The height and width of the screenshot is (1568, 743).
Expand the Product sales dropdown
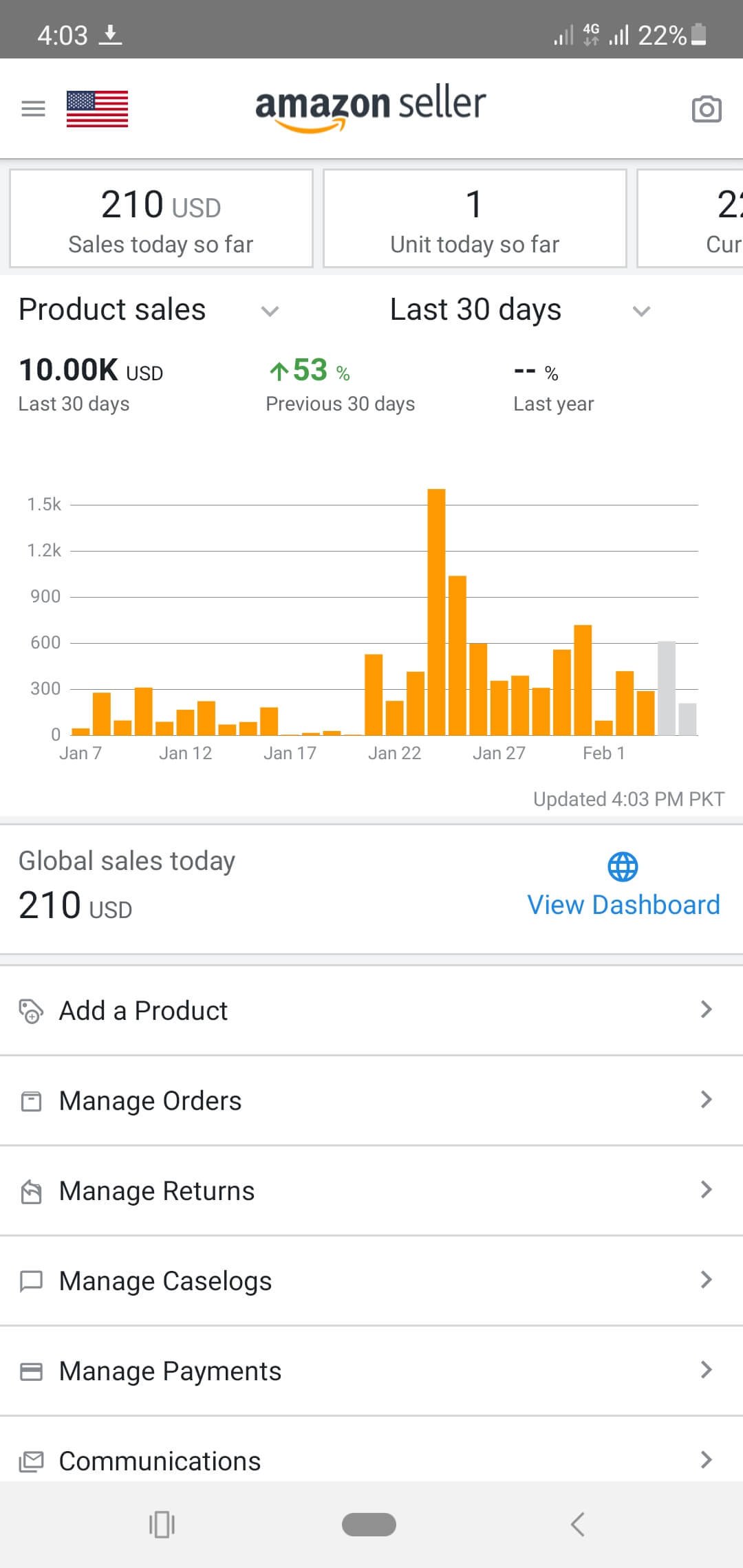click(x=149, y=310)
